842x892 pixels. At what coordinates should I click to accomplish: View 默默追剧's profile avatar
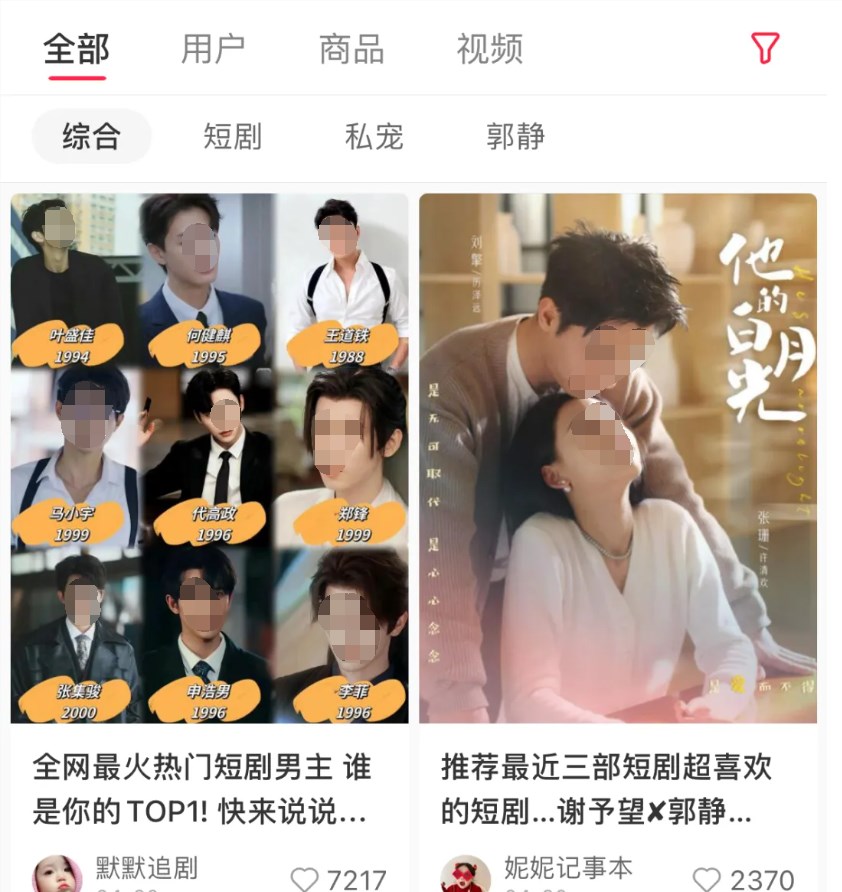point(57,875)
